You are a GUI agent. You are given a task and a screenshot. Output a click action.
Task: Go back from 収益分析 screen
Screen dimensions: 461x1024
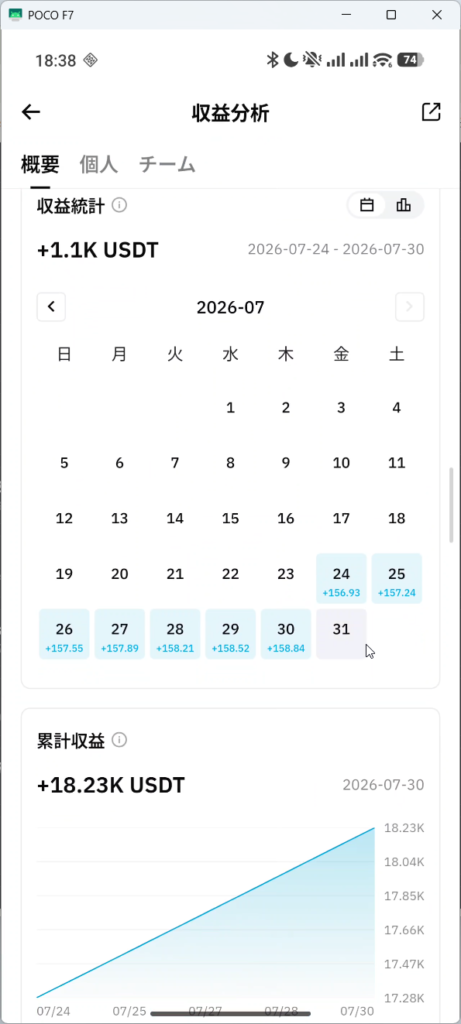point(31,112)
